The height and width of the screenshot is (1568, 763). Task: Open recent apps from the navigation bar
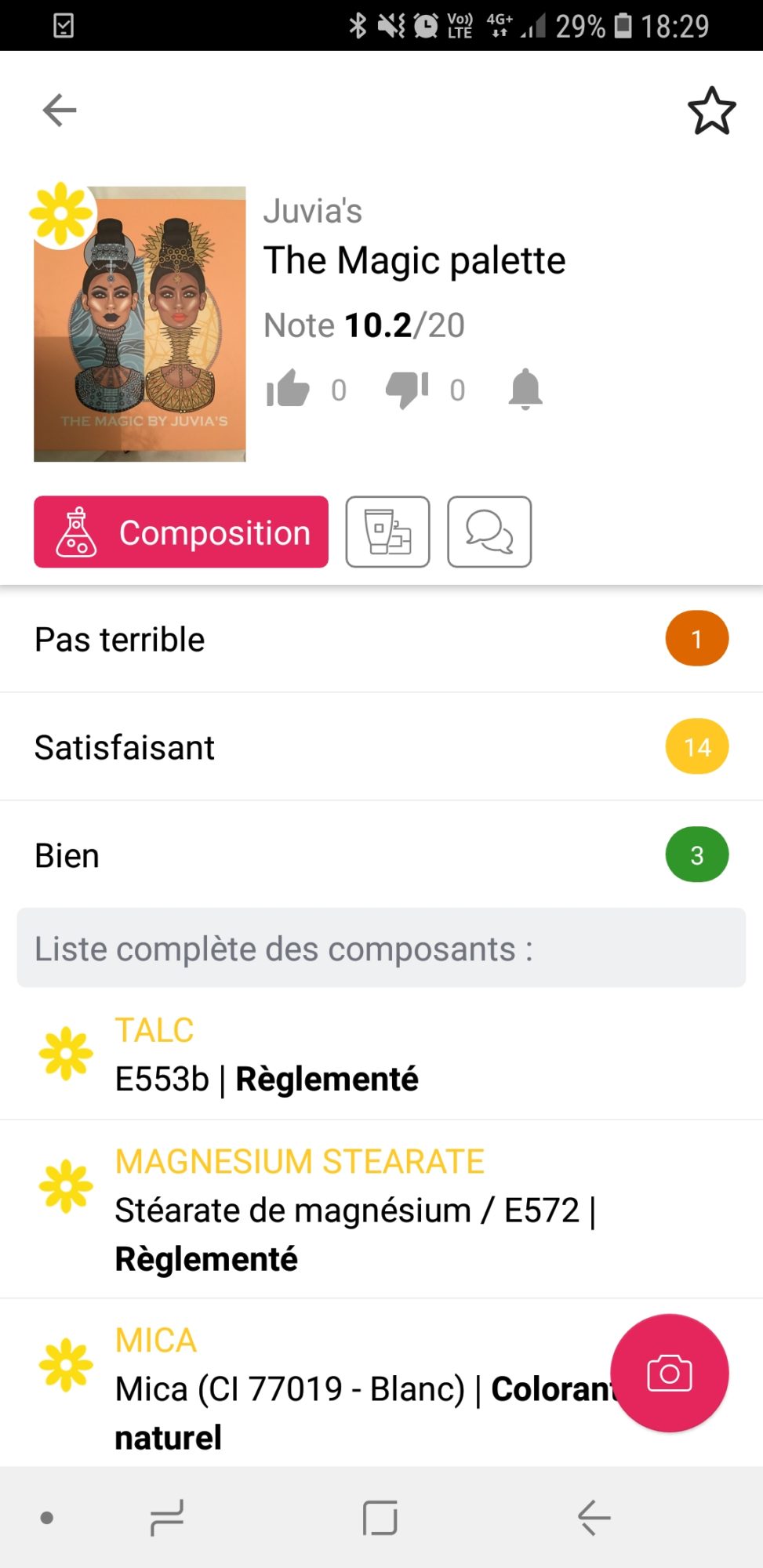pos(166,1518)
